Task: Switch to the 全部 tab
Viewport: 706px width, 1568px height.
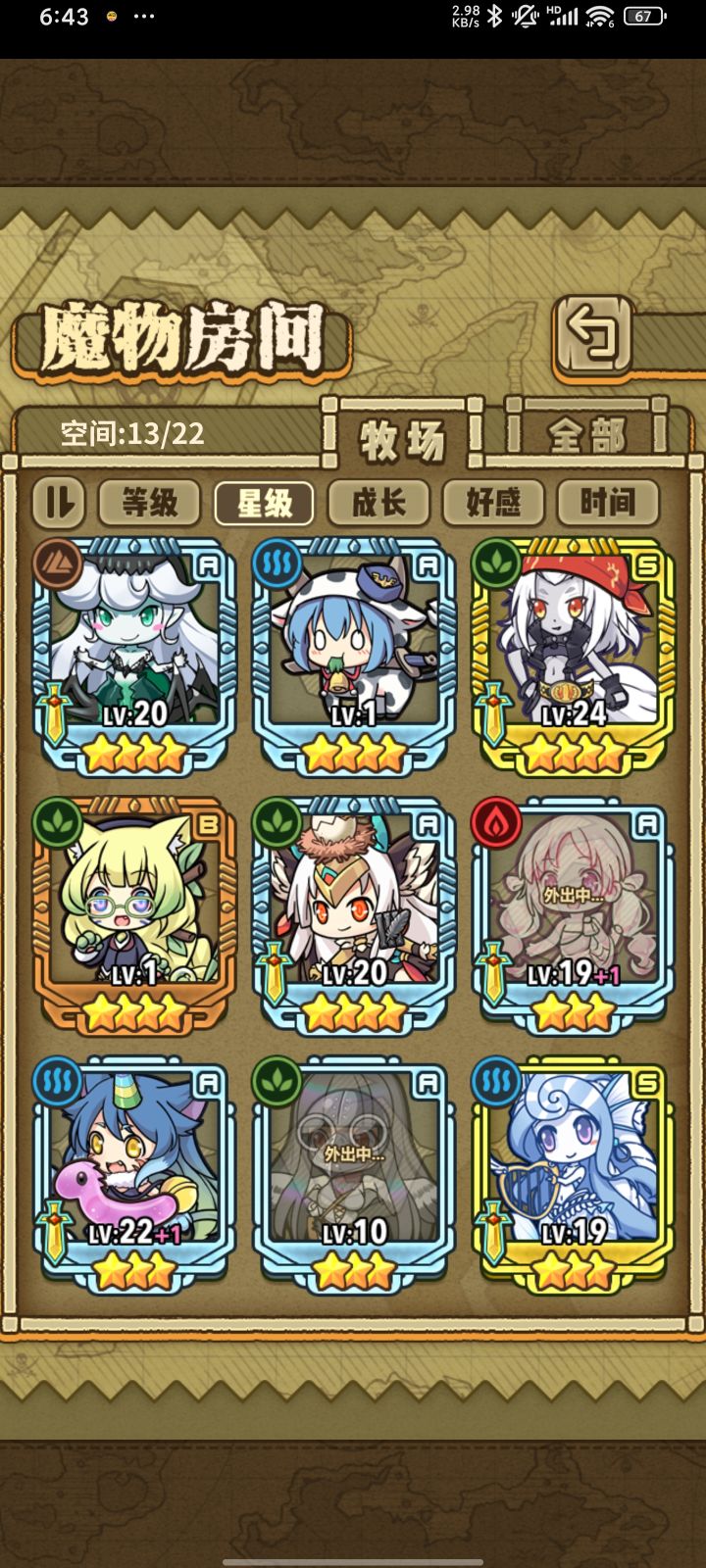Action: (x=588, y=440)
